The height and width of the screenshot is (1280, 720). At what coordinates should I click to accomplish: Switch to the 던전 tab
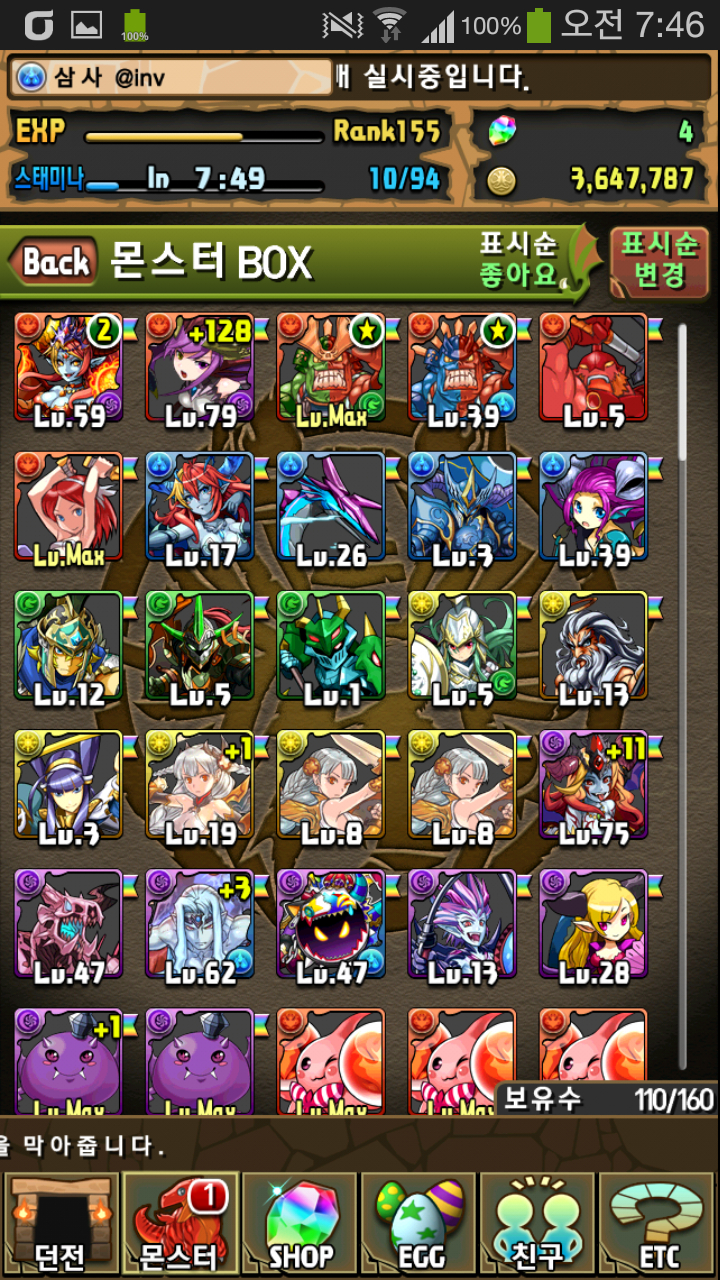point(60,1224)
